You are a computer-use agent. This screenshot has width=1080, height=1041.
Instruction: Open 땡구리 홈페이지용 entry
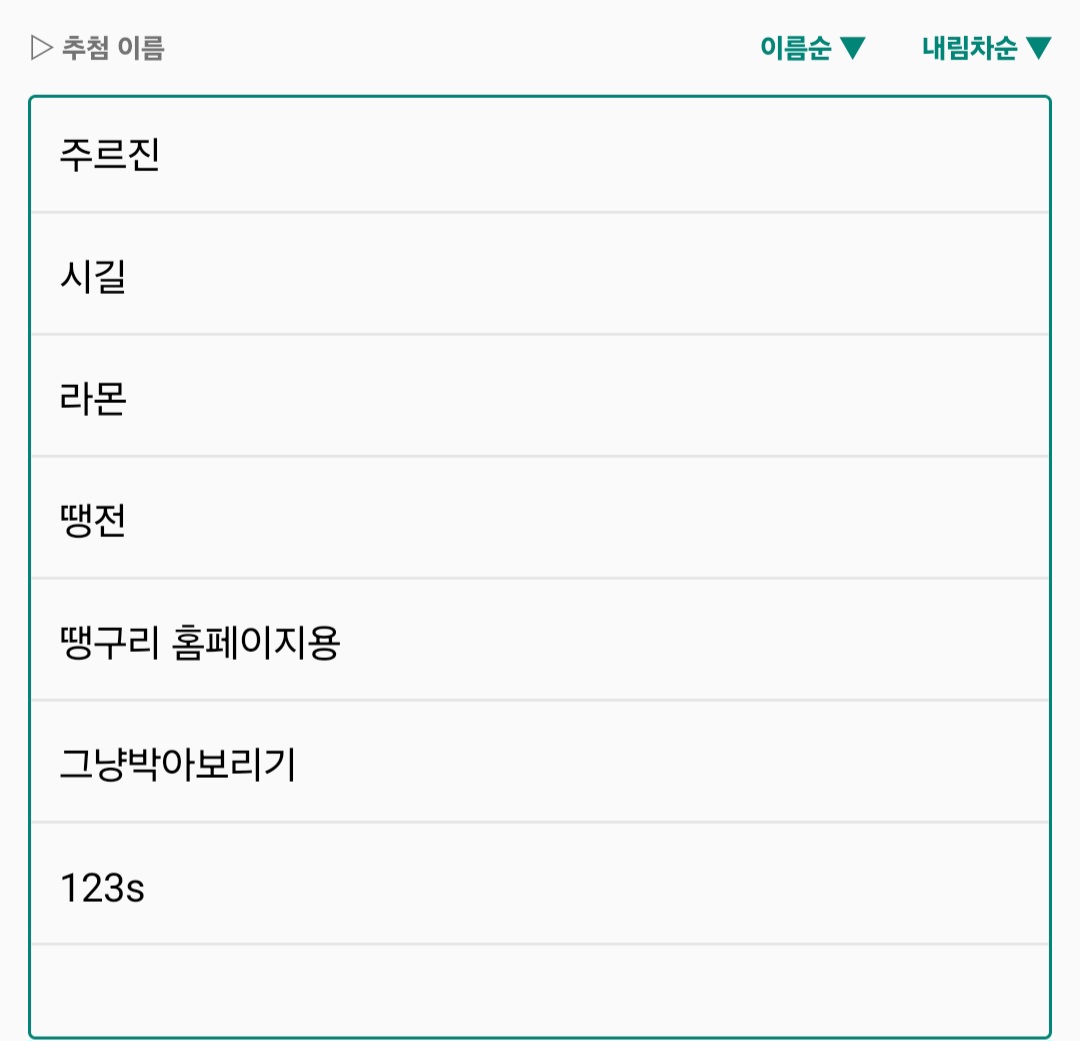(x=540, y=641)
